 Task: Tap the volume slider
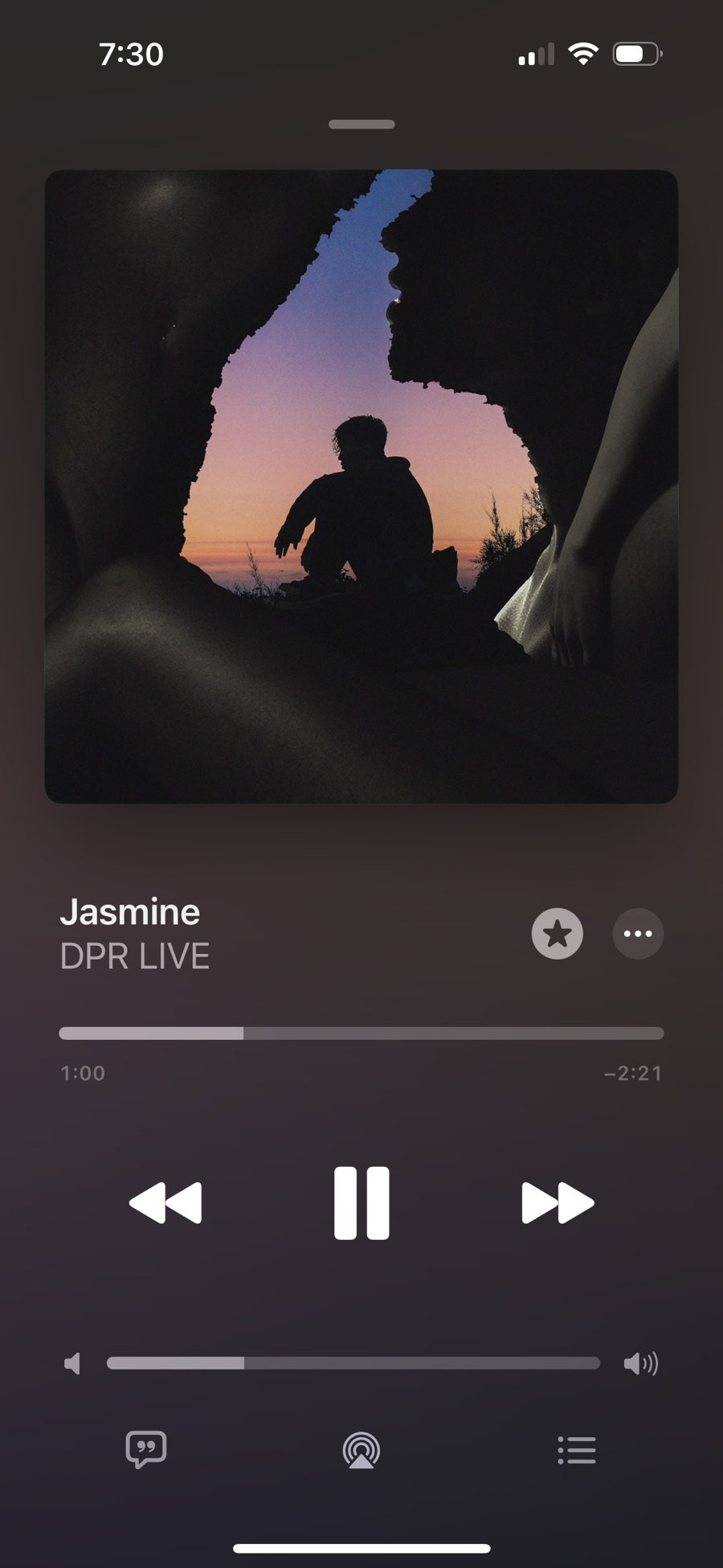(x=353, y=1363)
